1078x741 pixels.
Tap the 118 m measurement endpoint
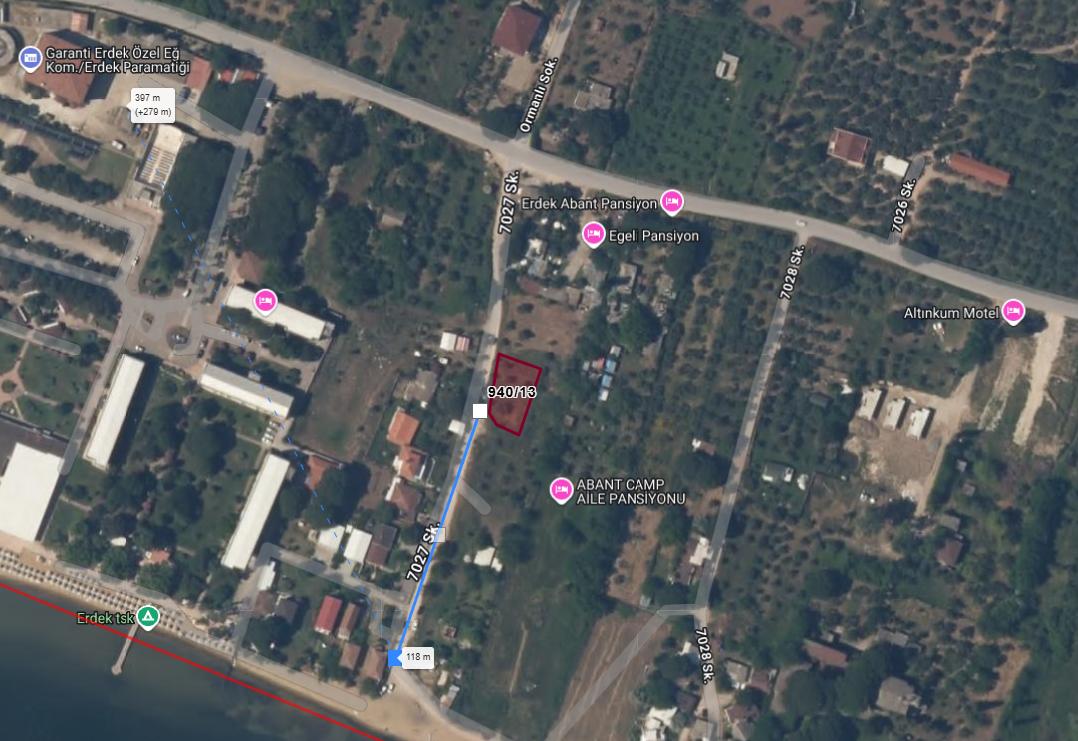(394, 657)
